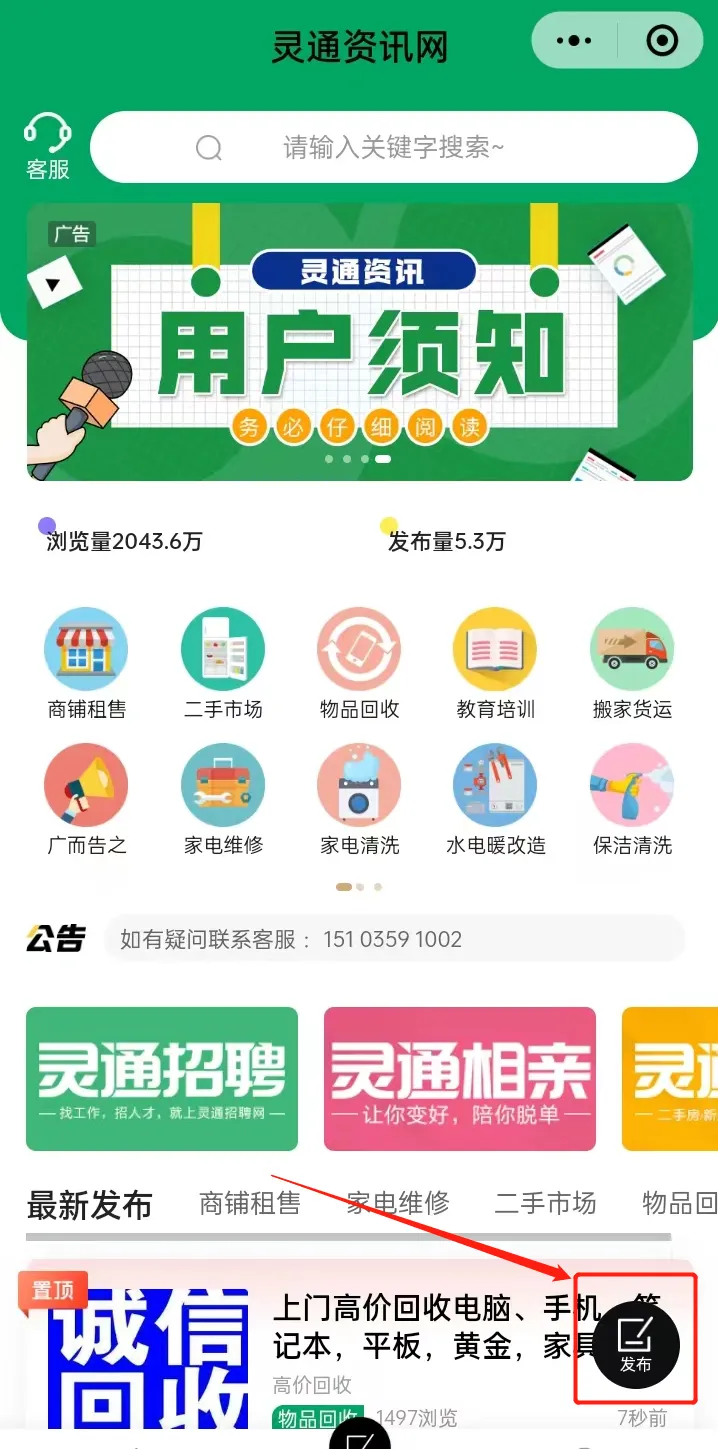This screenshot has width=718, height=1449.
Task: Open the mini program more menu
Action: tap(574, 41)
